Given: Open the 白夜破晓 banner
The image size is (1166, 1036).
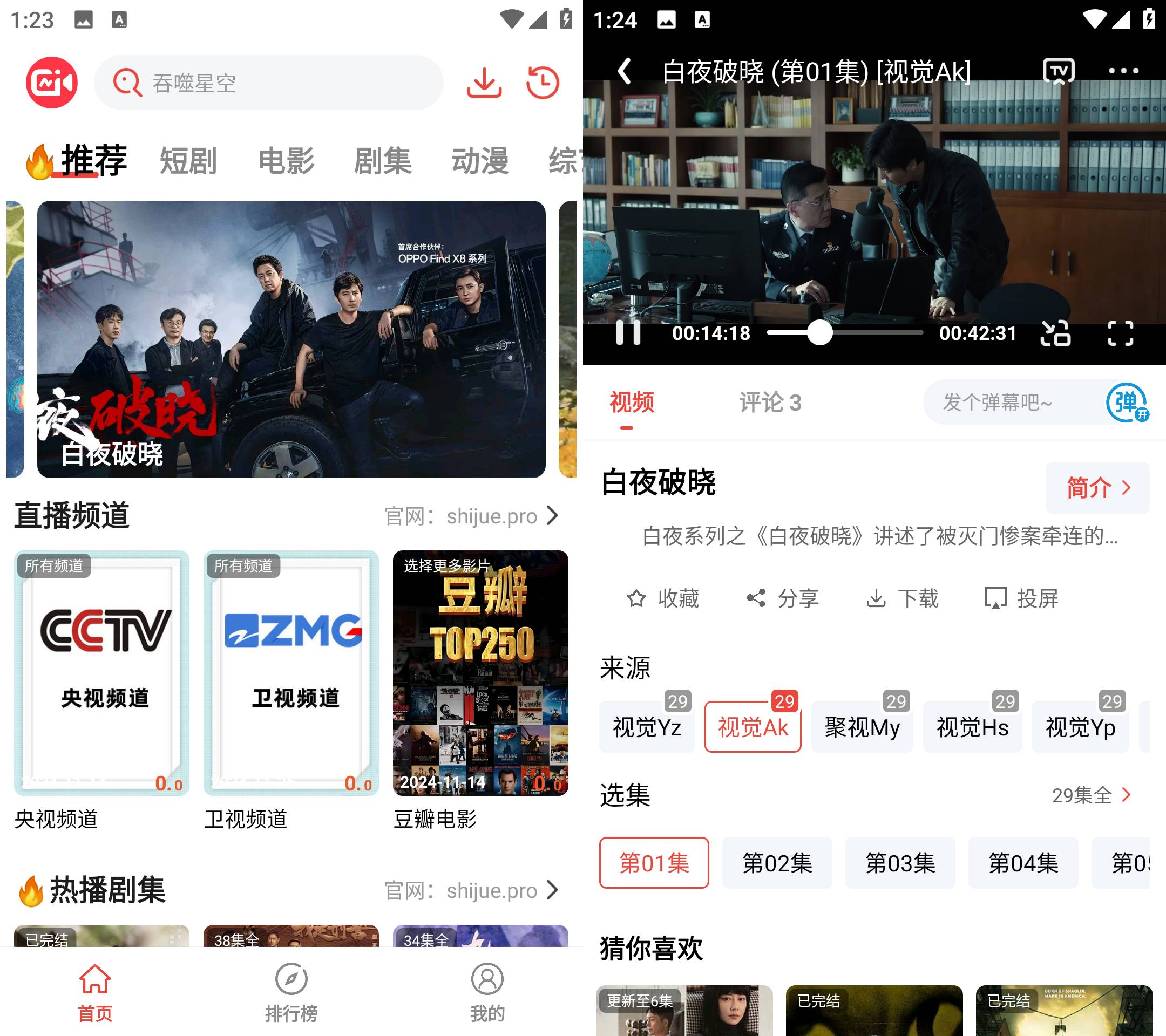Looking at the screenshot, I should tap(291, 339).
